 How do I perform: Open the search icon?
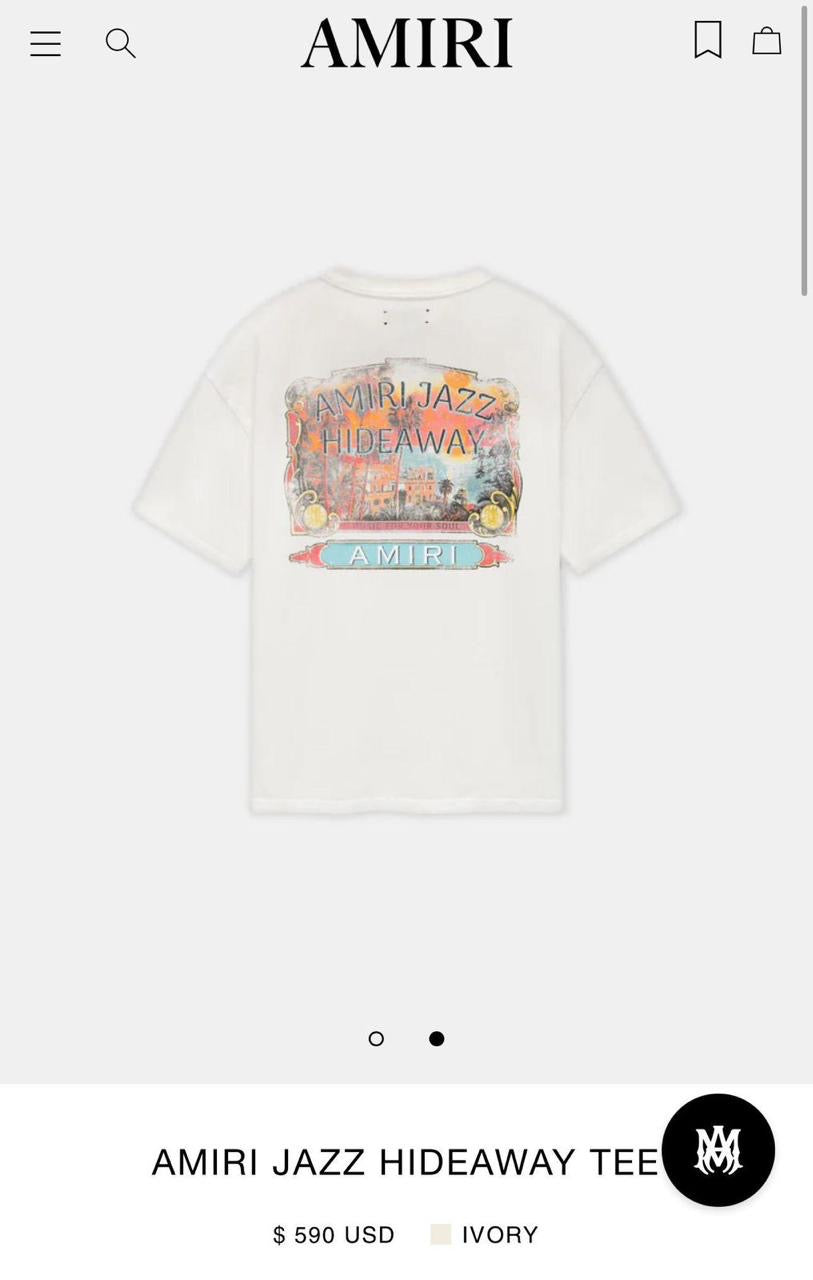pyautogui.click(x=120, y=43)
